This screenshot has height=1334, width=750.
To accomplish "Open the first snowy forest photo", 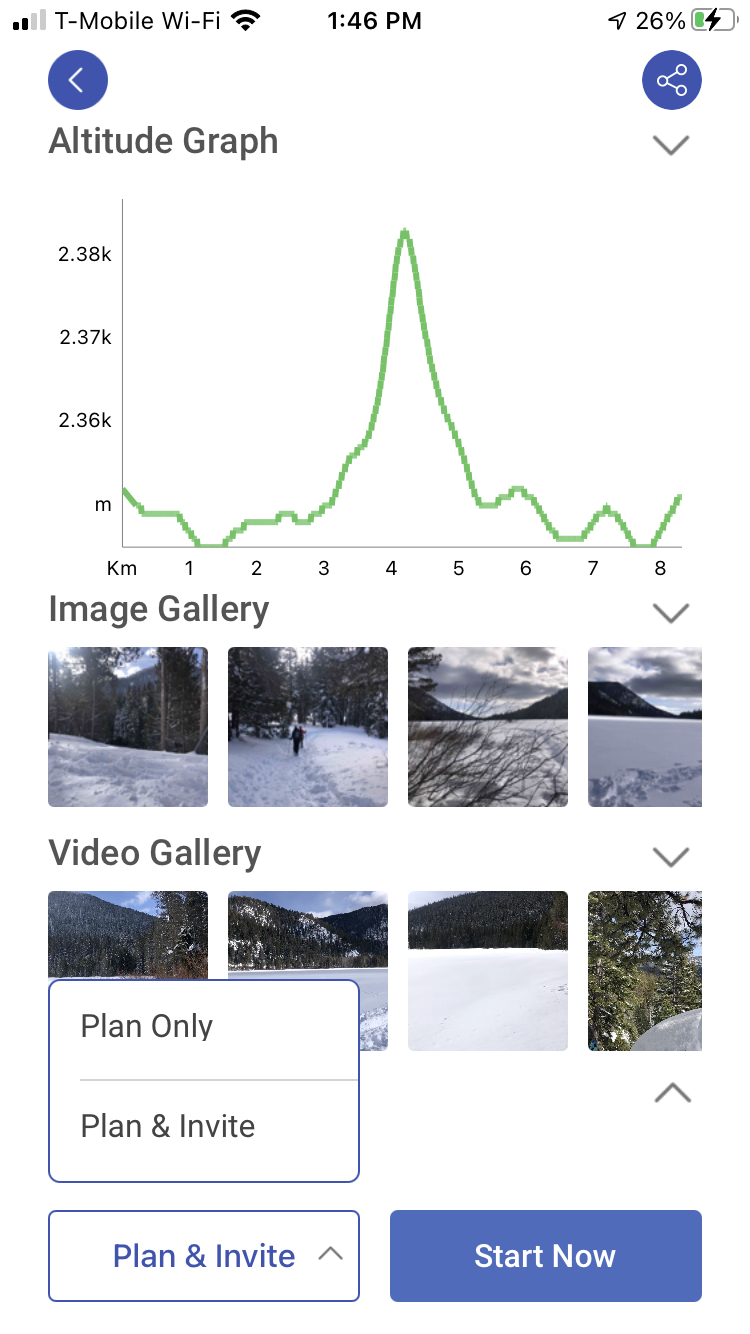I will (x=128, y=727).
